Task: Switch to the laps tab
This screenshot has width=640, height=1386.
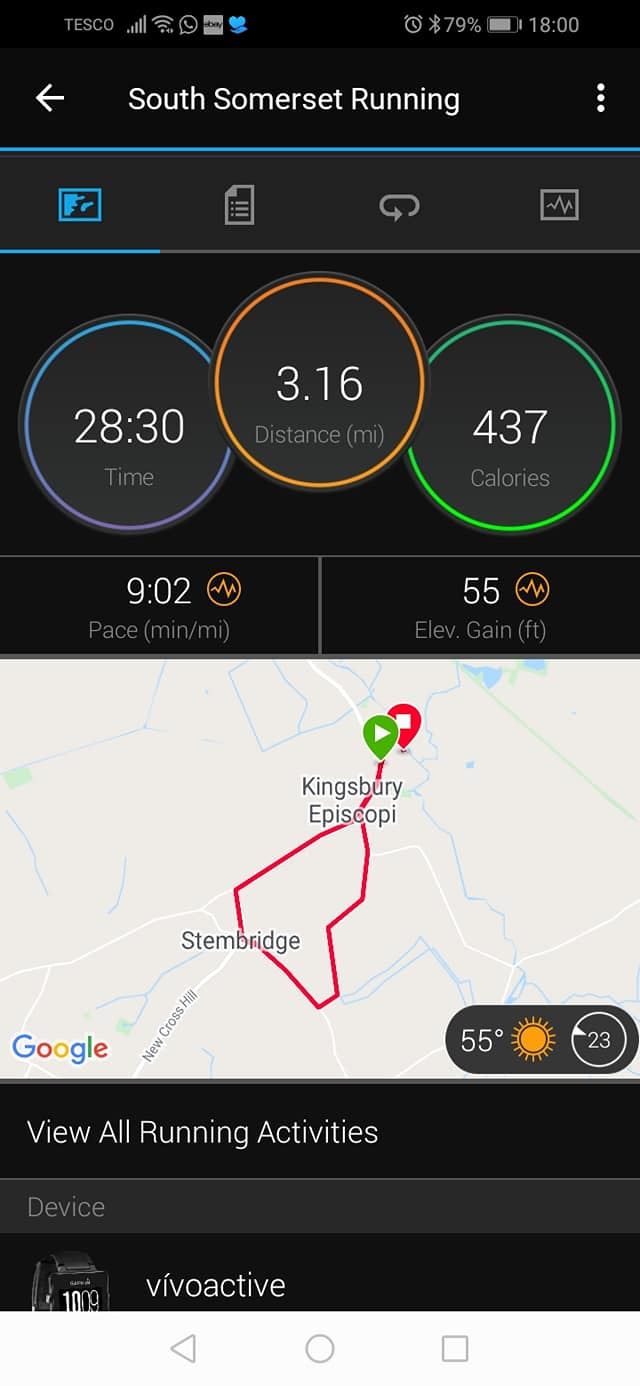Action: coord(400,206)
